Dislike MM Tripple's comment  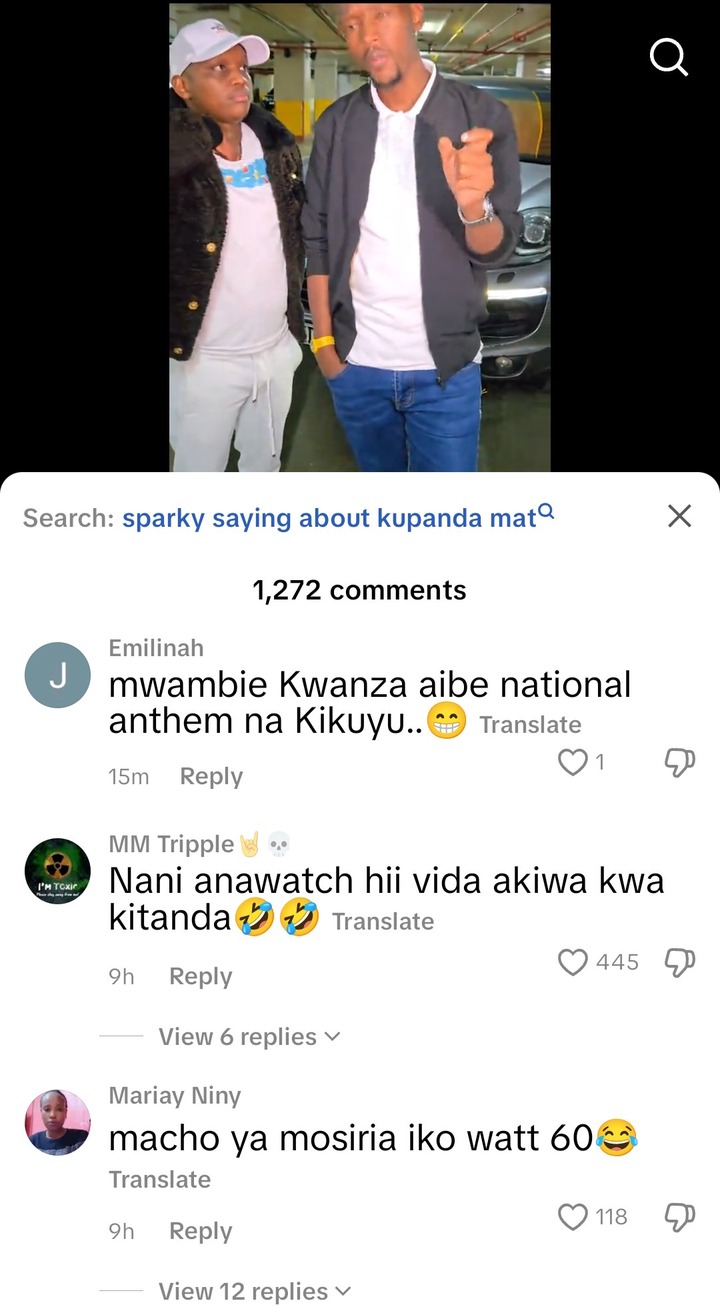(679, 963)
